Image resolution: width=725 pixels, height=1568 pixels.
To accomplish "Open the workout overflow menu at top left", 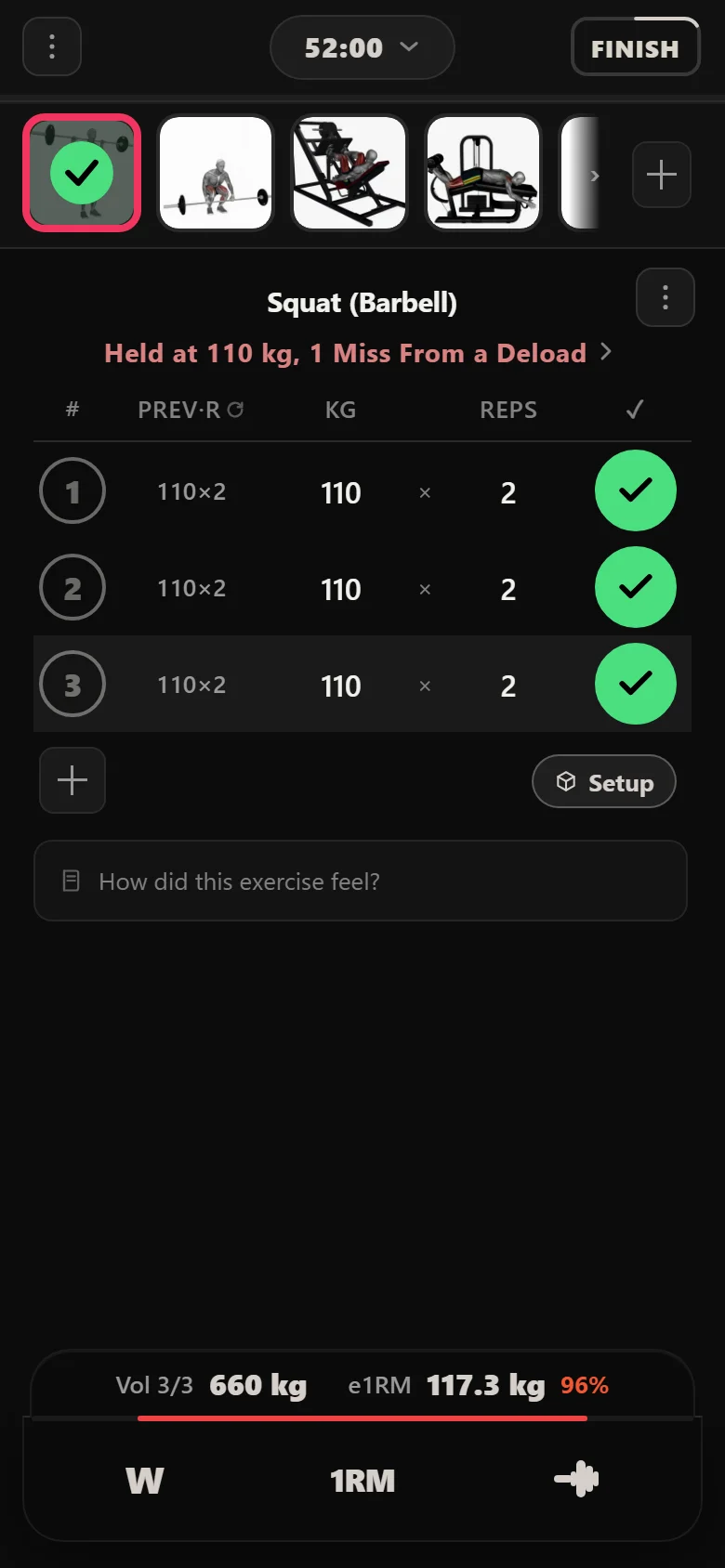I will 52,46.
